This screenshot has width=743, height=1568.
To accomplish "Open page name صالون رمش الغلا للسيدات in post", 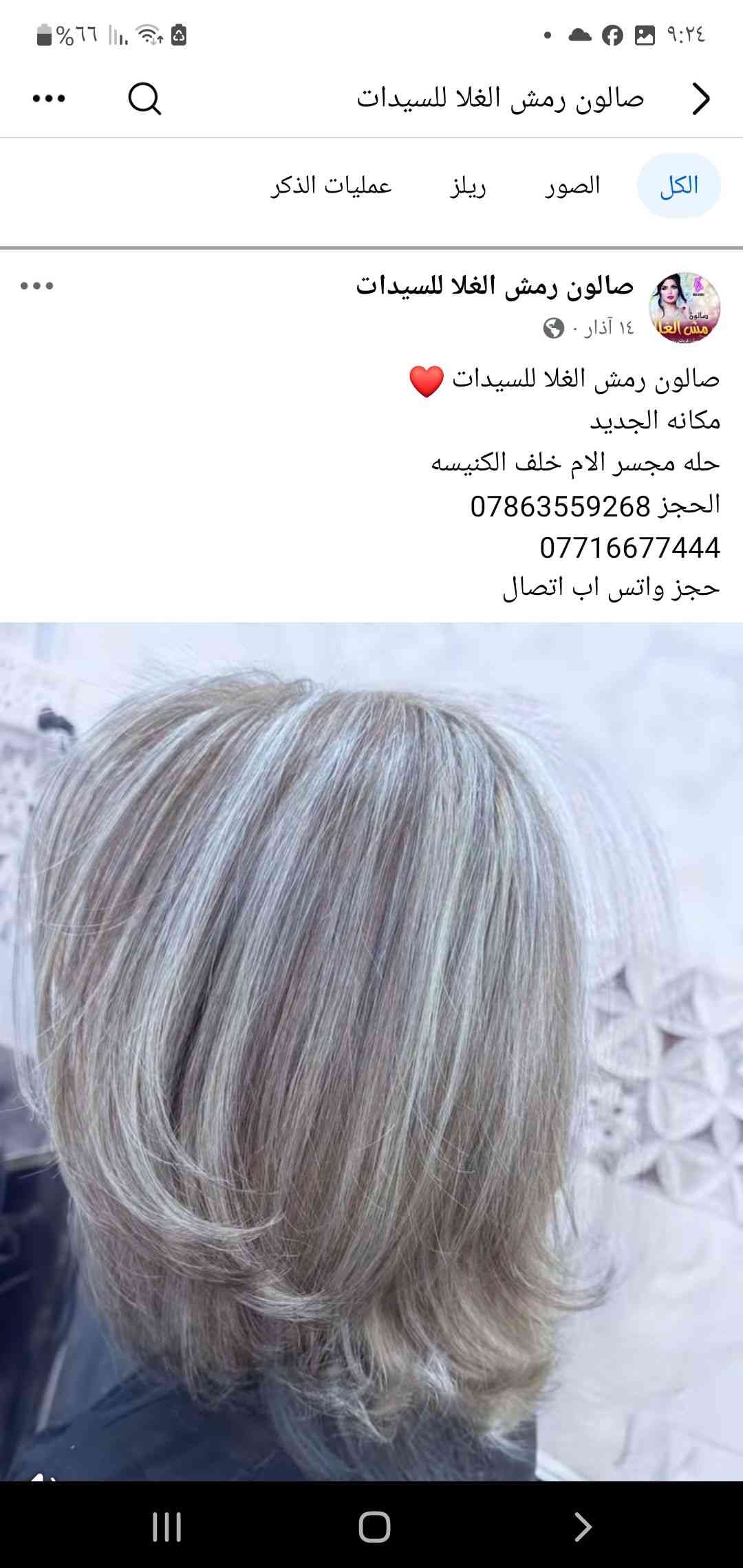I will (494, 286).
